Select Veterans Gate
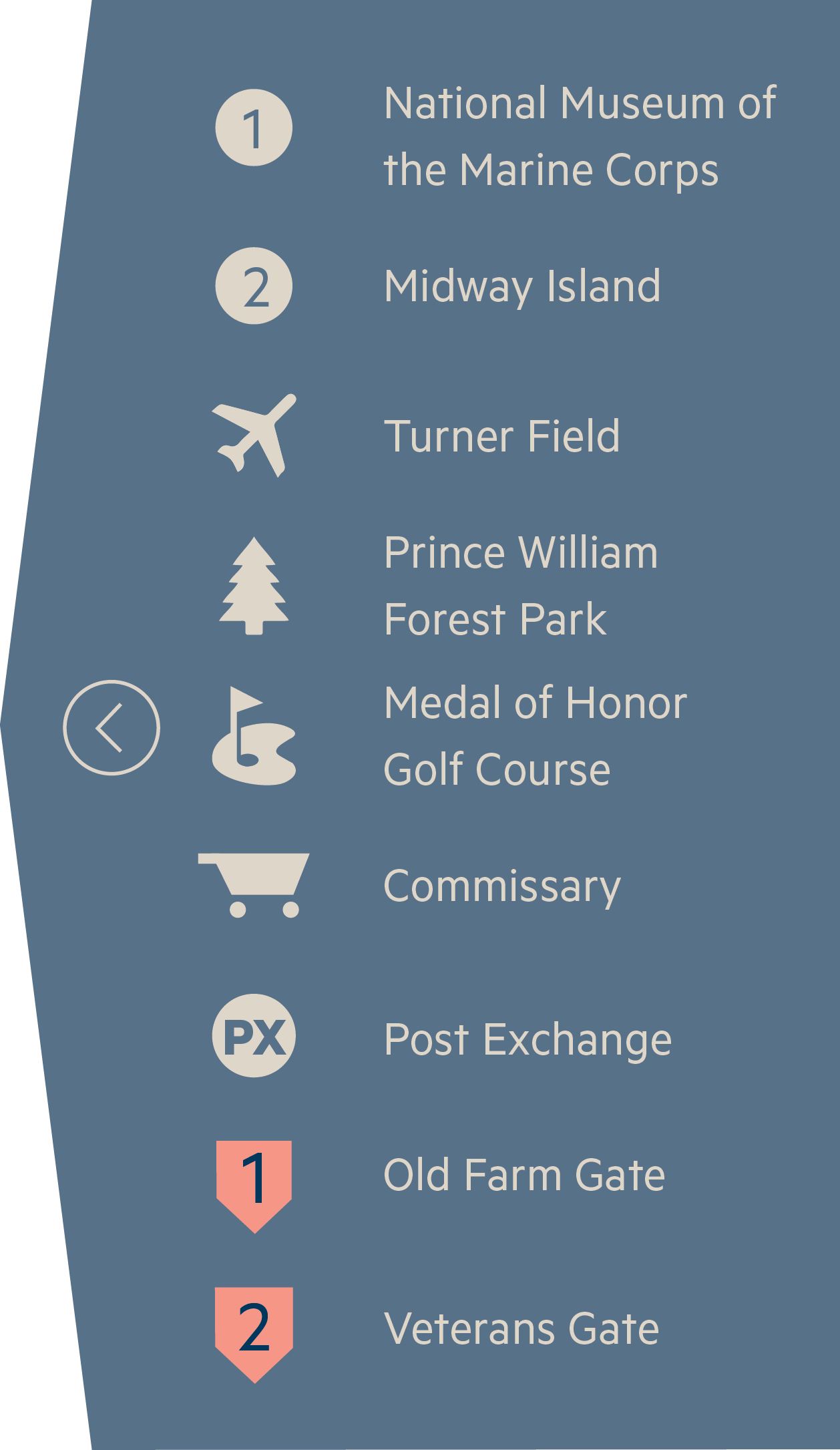 521,1328
